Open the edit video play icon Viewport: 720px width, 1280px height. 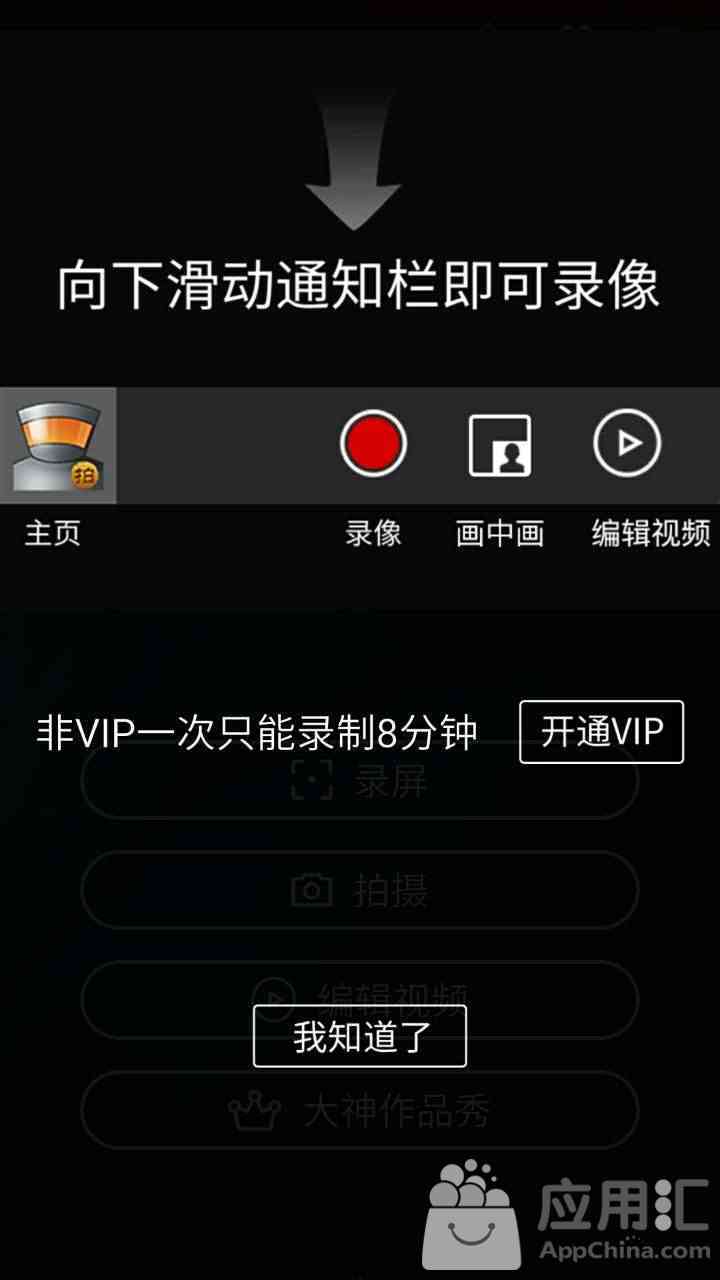point(627,443)
